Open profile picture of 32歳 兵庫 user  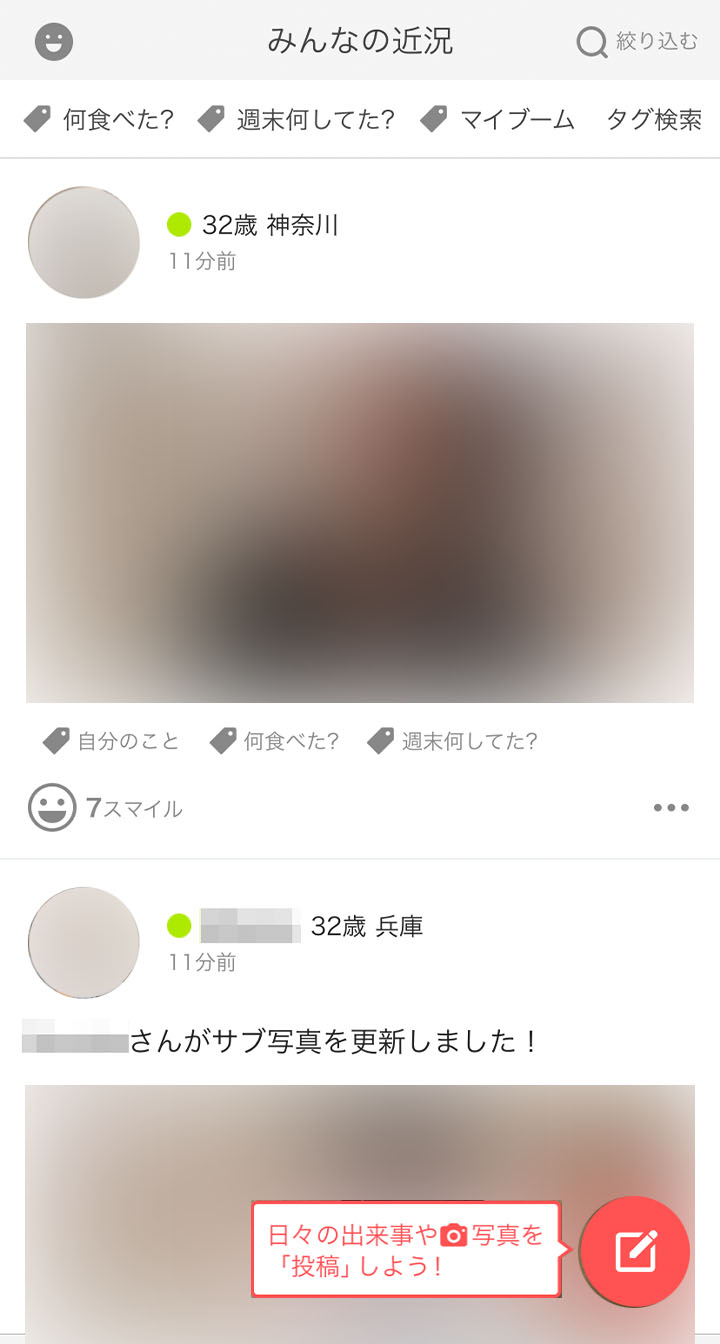[x=84, y=942]
